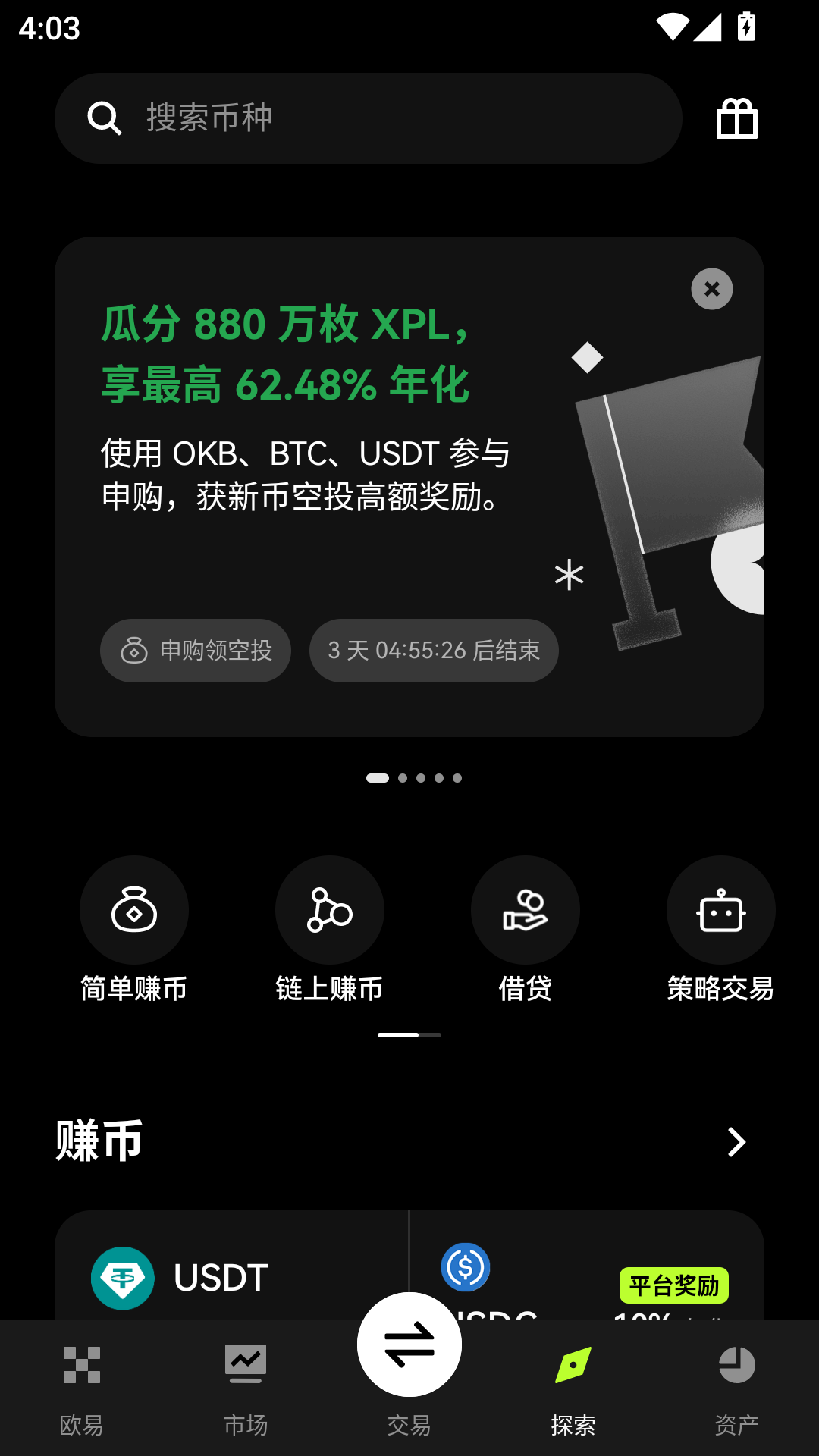
Task: Dismiss the XPL promotion banner
Action: coord(711,289)
